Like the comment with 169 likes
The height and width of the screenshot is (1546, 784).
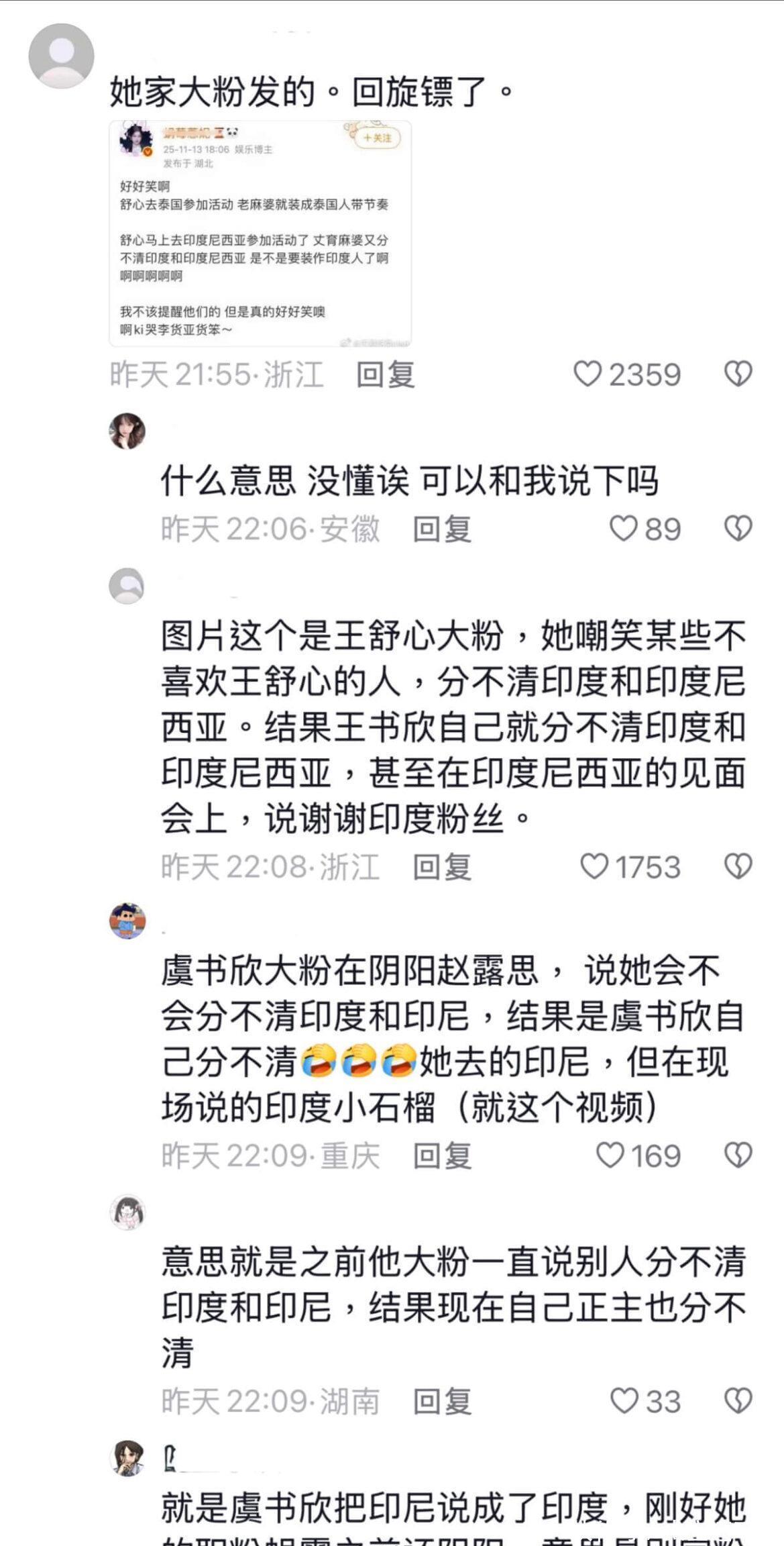point(610,1156)
